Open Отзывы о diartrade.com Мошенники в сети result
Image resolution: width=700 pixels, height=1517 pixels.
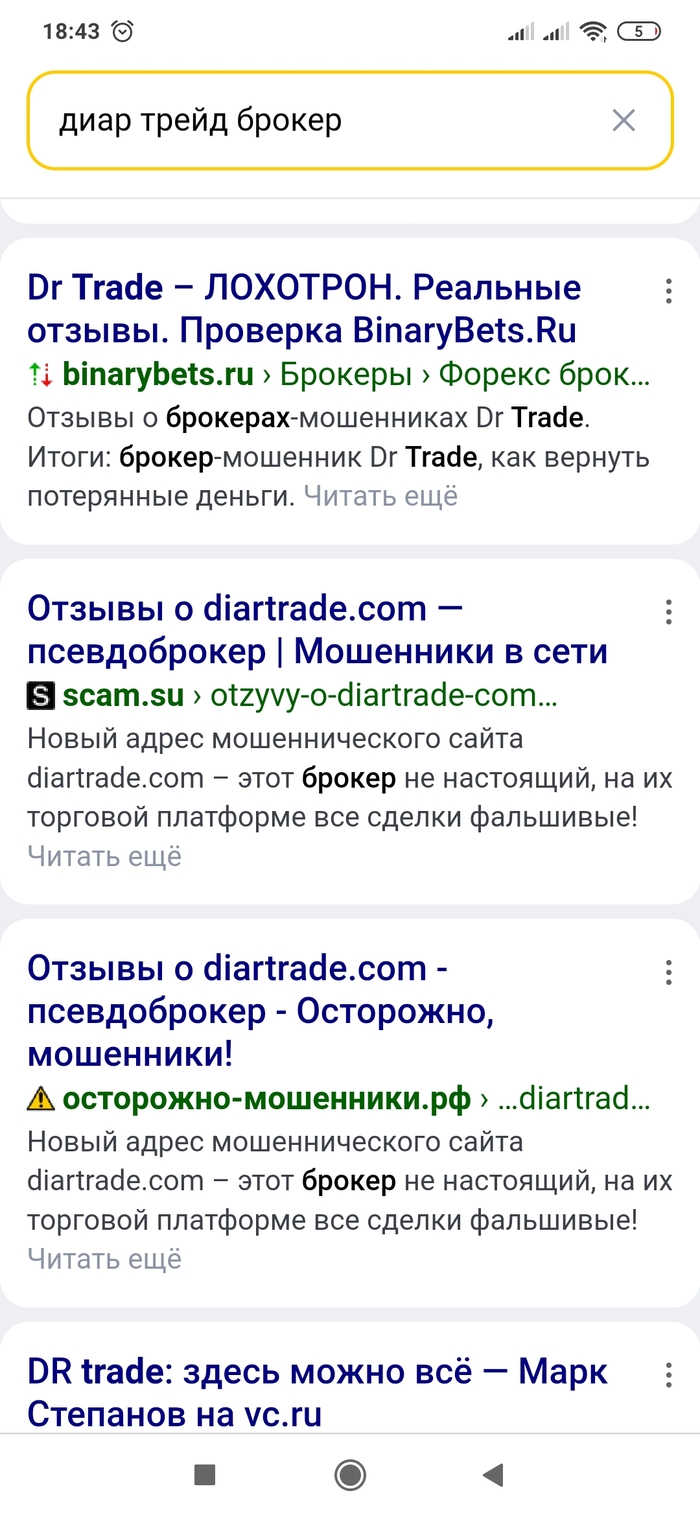tap(317, 630)
